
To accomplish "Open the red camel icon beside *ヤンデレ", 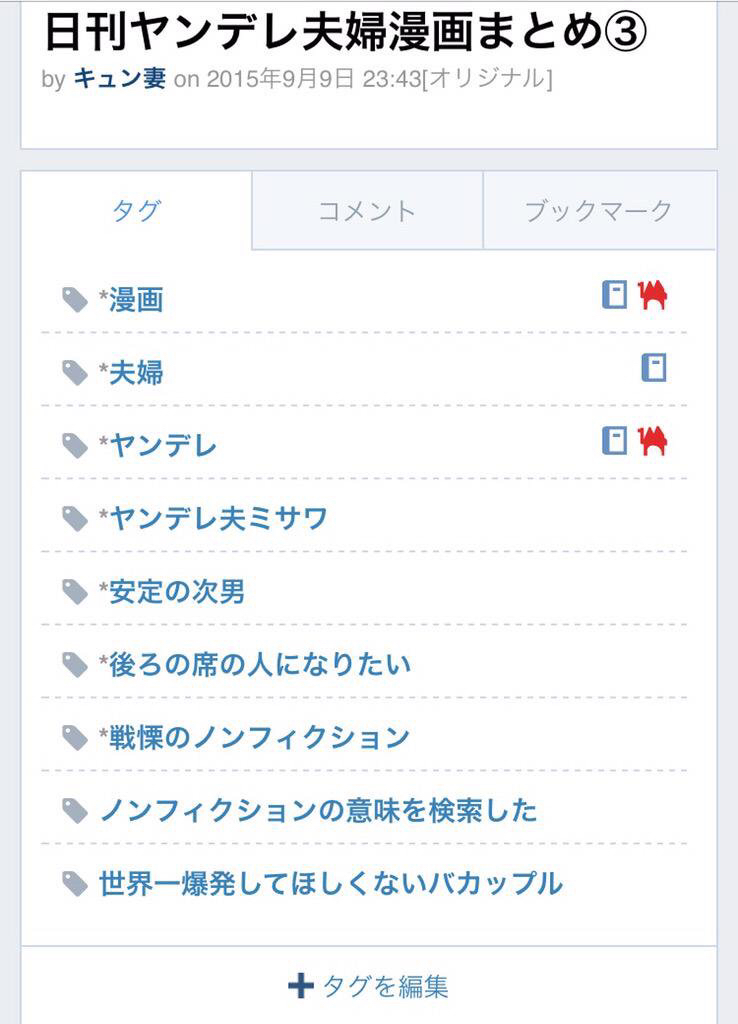I will (653, 441).
